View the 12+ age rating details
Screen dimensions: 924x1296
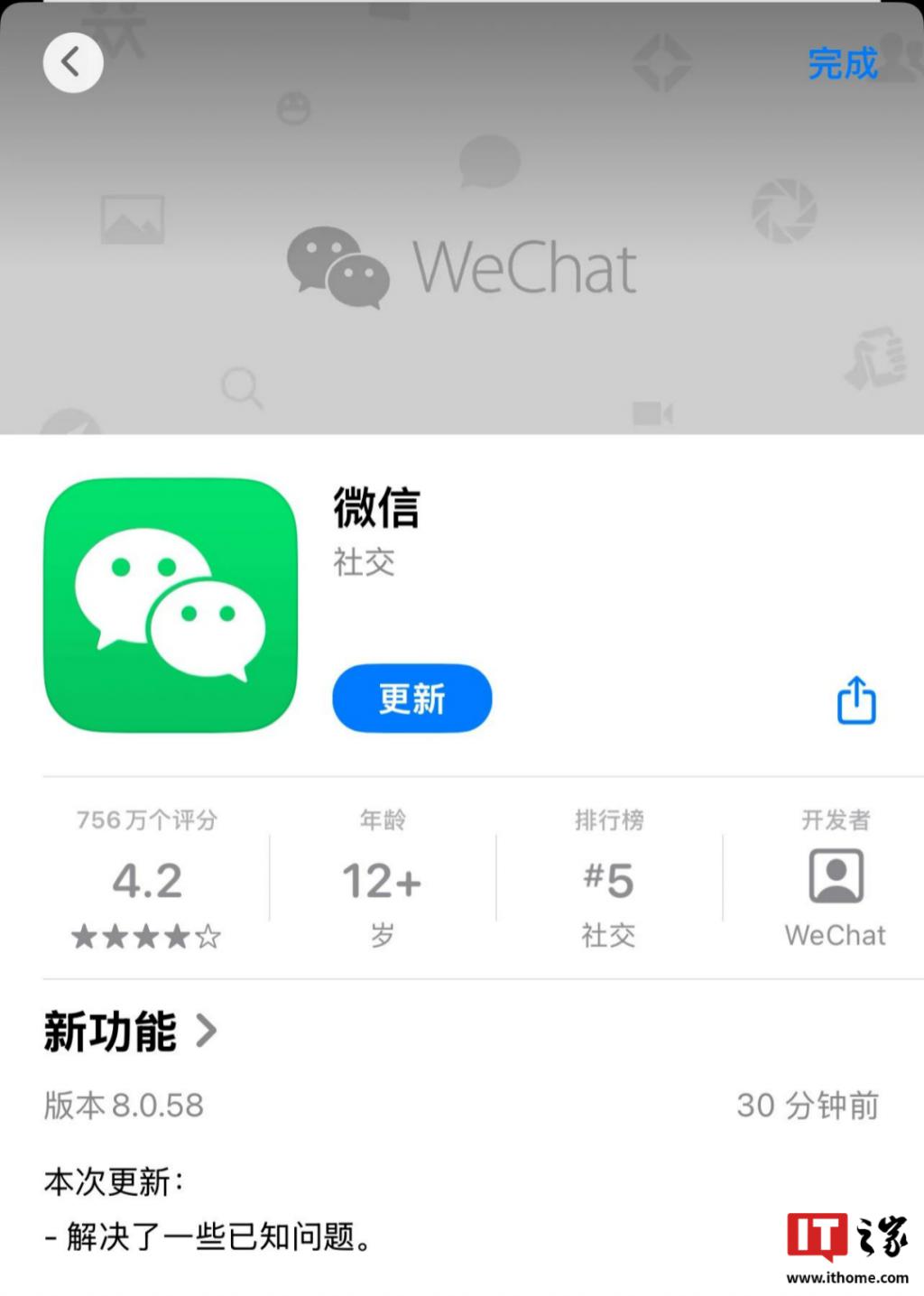coord(382,879)
